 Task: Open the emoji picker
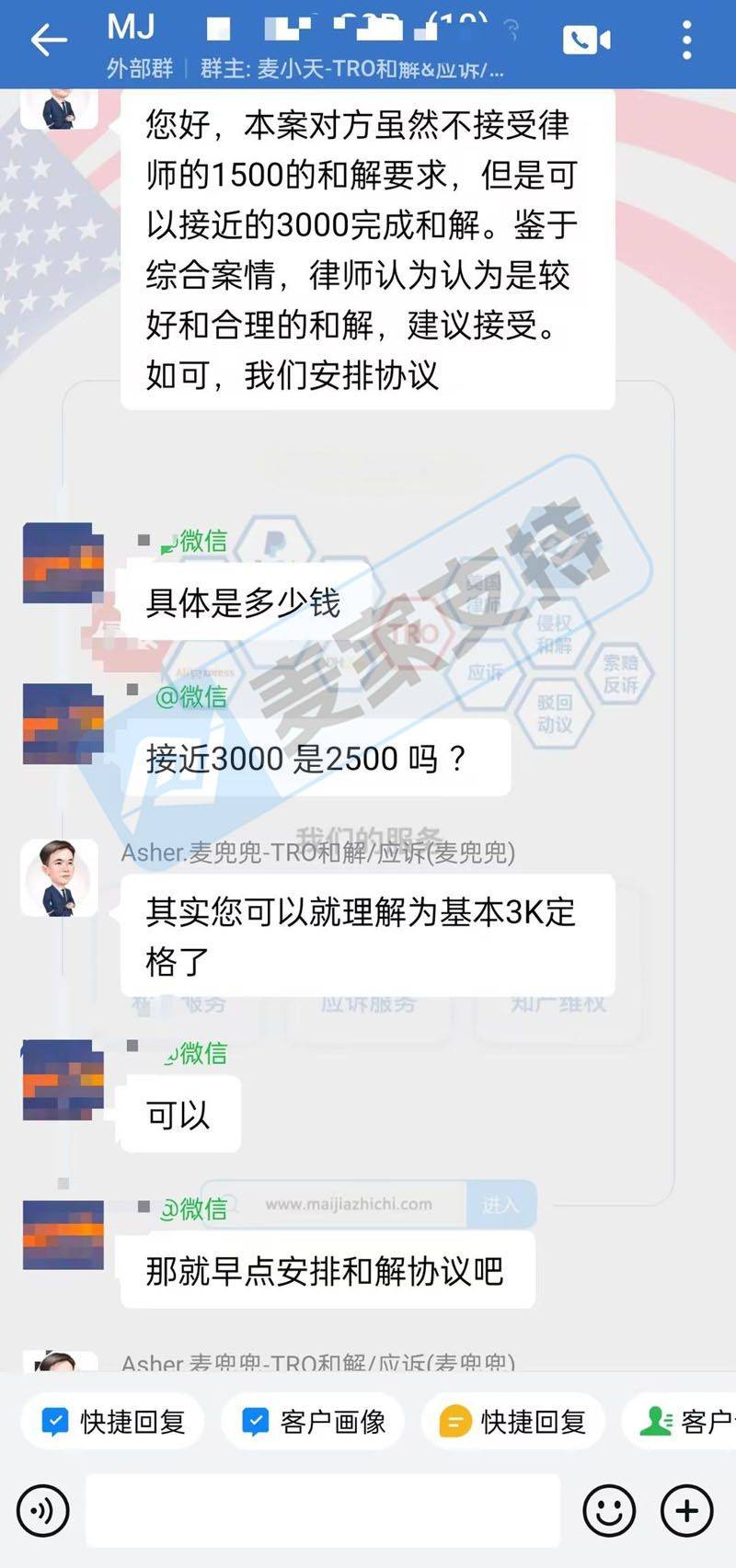[609, 1510]
